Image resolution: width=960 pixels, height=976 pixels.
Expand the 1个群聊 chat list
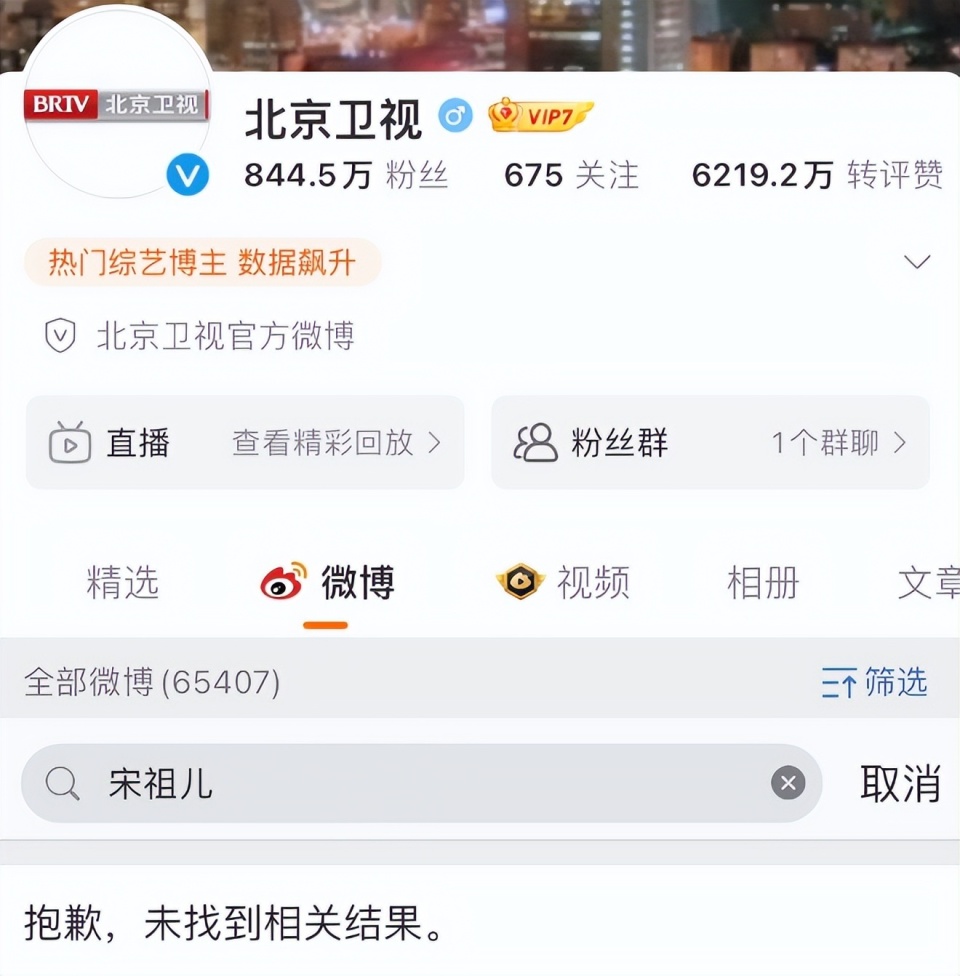pos(899,443)
